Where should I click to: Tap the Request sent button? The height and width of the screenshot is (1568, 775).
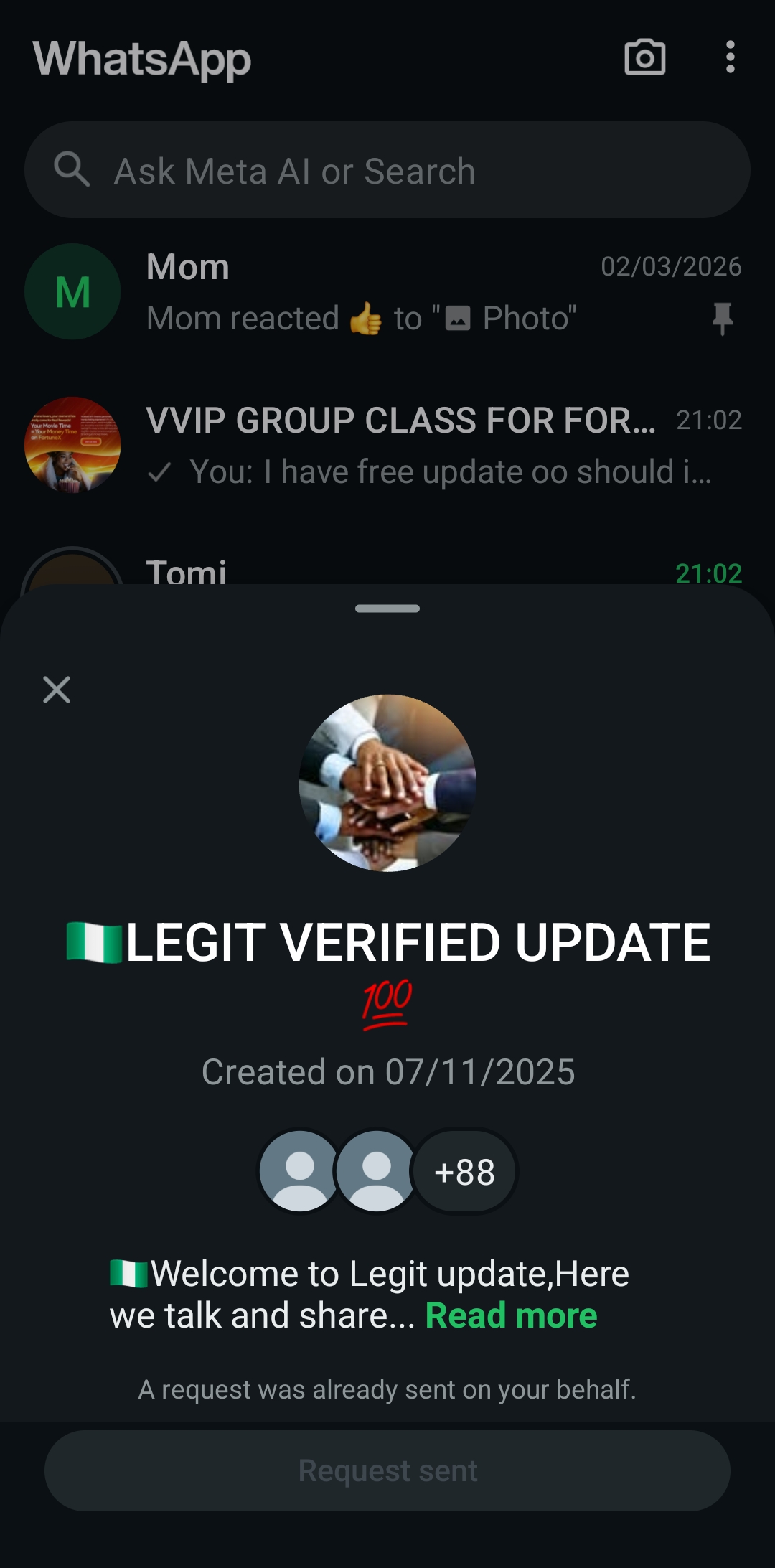point(387,1470)
